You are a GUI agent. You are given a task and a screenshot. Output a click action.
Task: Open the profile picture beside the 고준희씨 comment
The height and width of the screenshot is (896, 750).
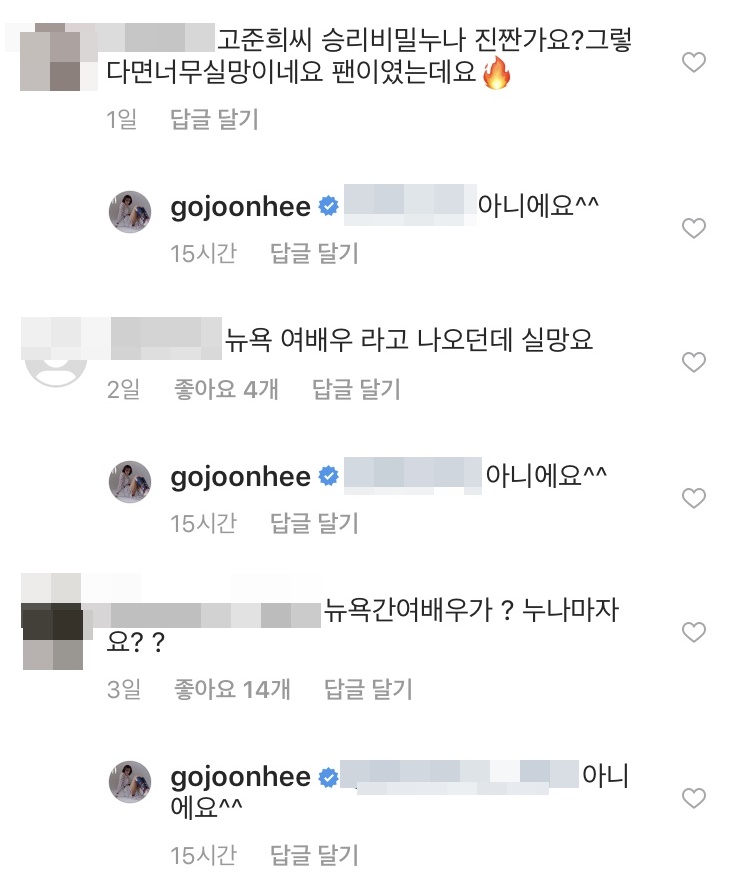52,62
